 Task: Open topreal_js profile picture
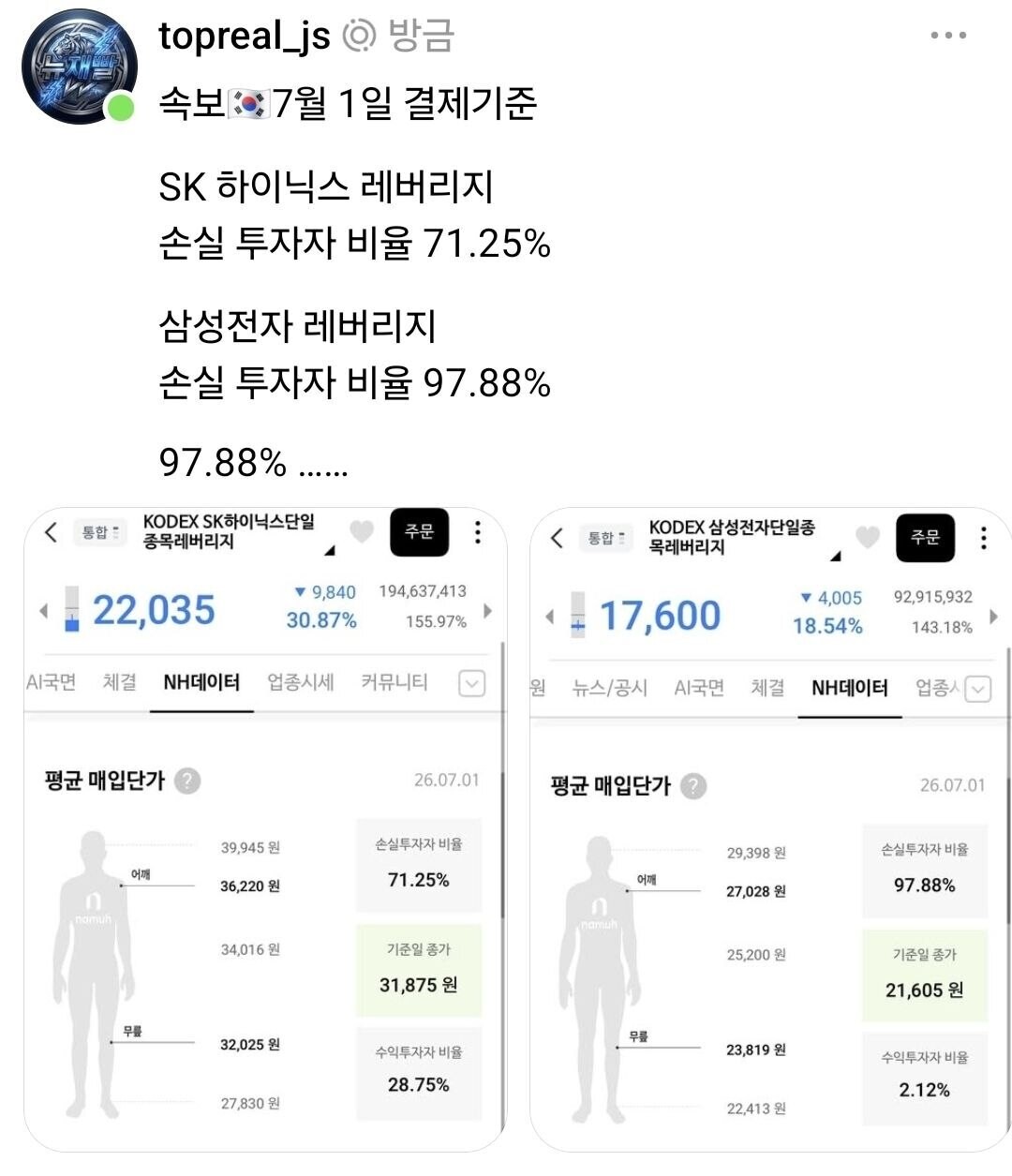(x=80, y=67)
